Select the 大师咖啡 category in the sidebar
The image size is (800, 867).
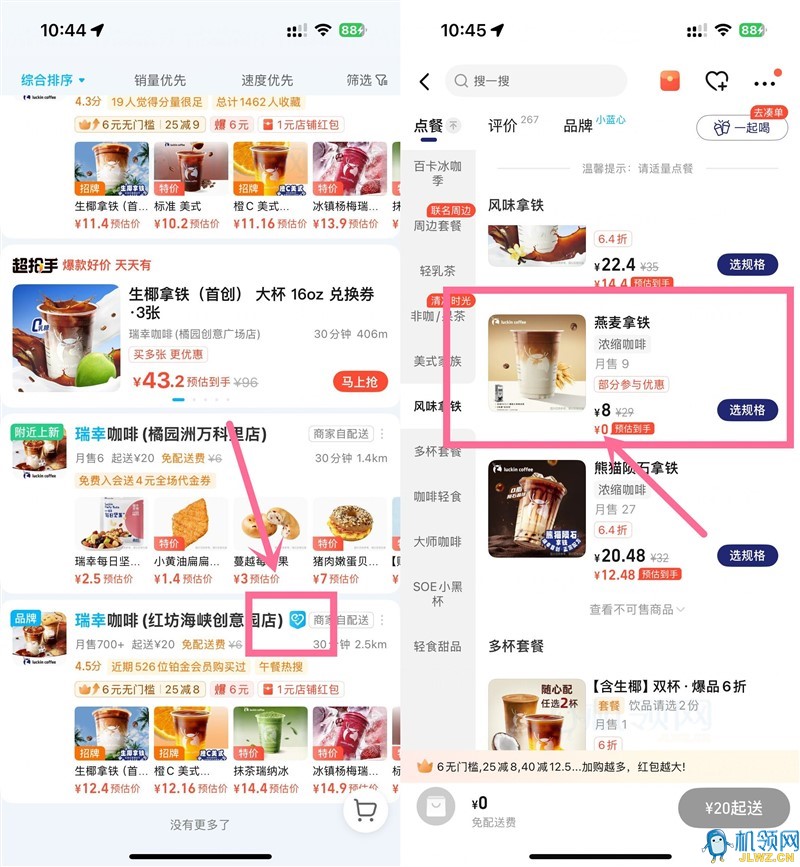[437, 542]
